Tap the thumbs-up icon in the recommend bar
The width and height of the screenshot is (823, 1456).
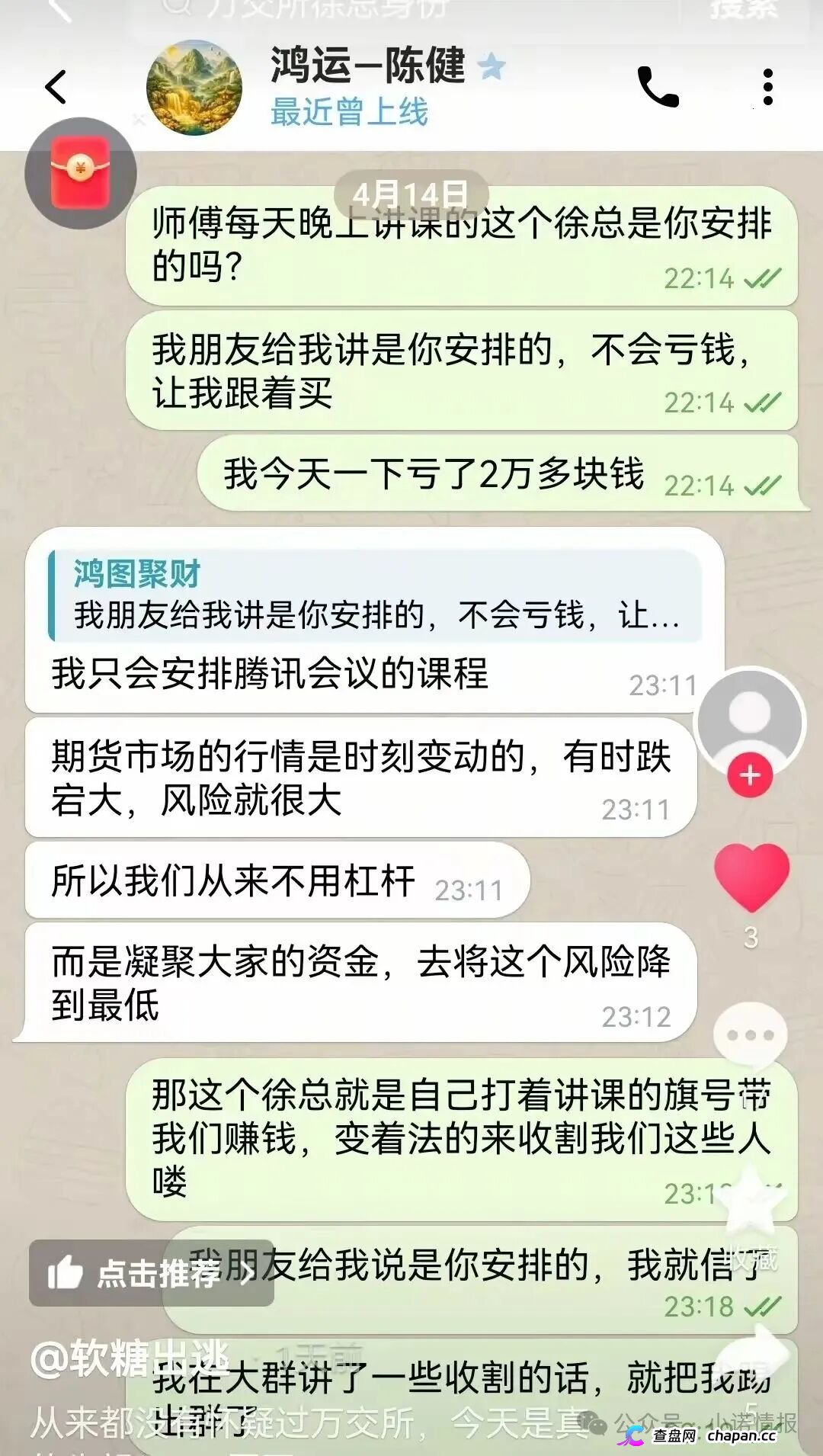(x=65, y=1271)
